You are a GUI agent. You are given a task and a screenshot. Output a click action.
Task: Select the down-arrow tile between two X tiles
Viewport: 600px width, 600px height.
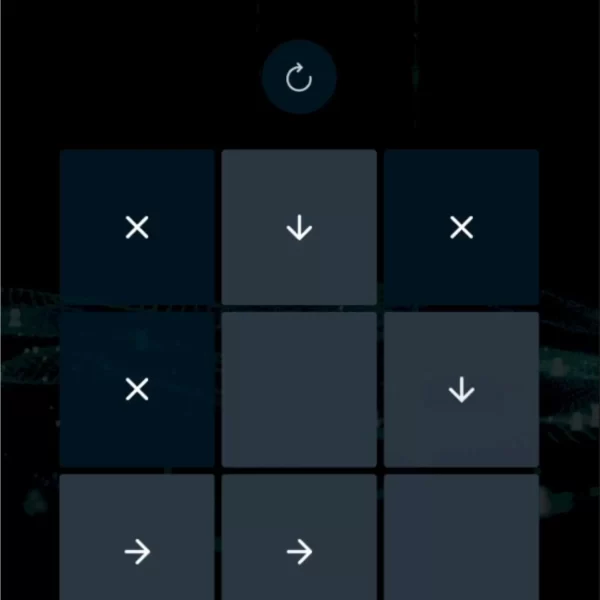(299, 228)
